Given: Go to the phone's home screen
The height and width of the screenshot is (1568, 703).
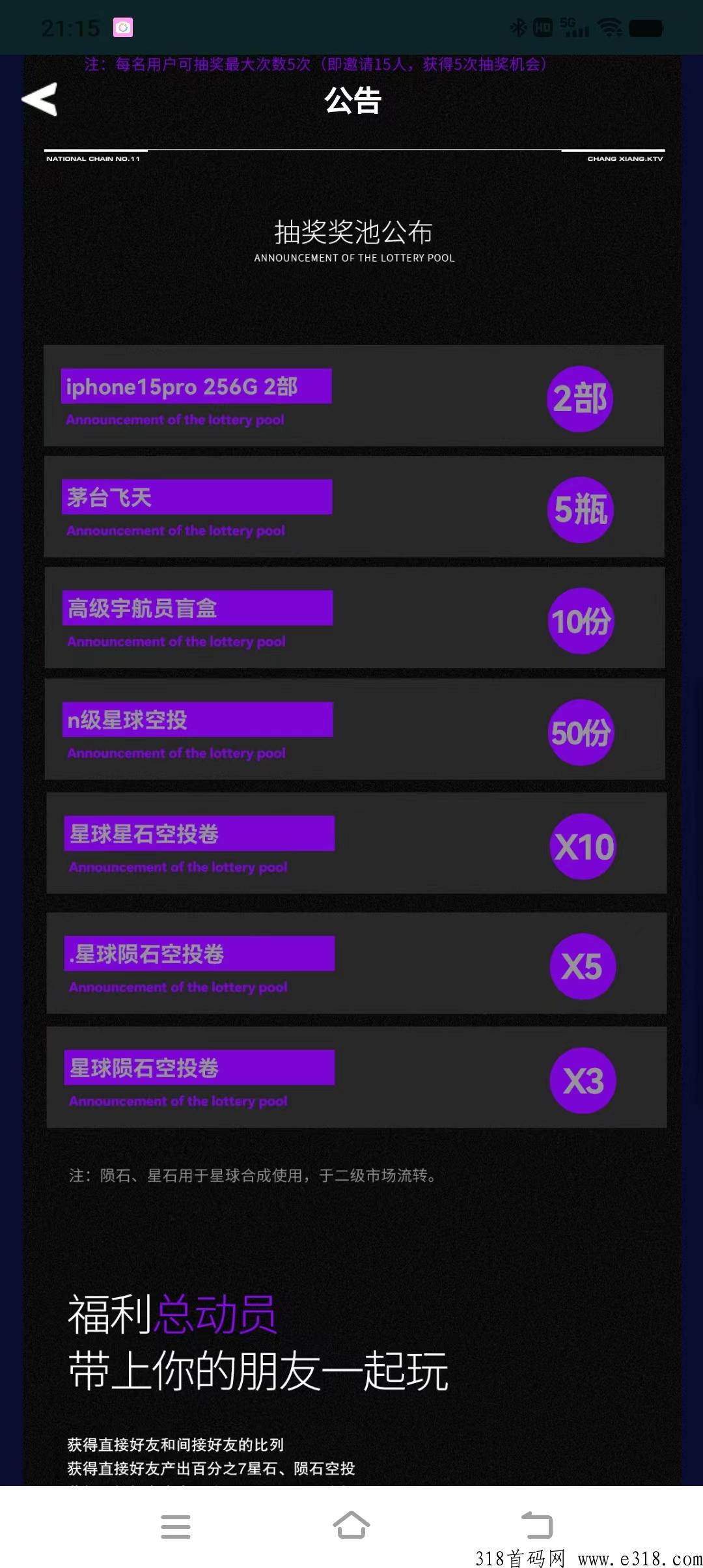Looking at the screenshot, I should coord(351,1525).
